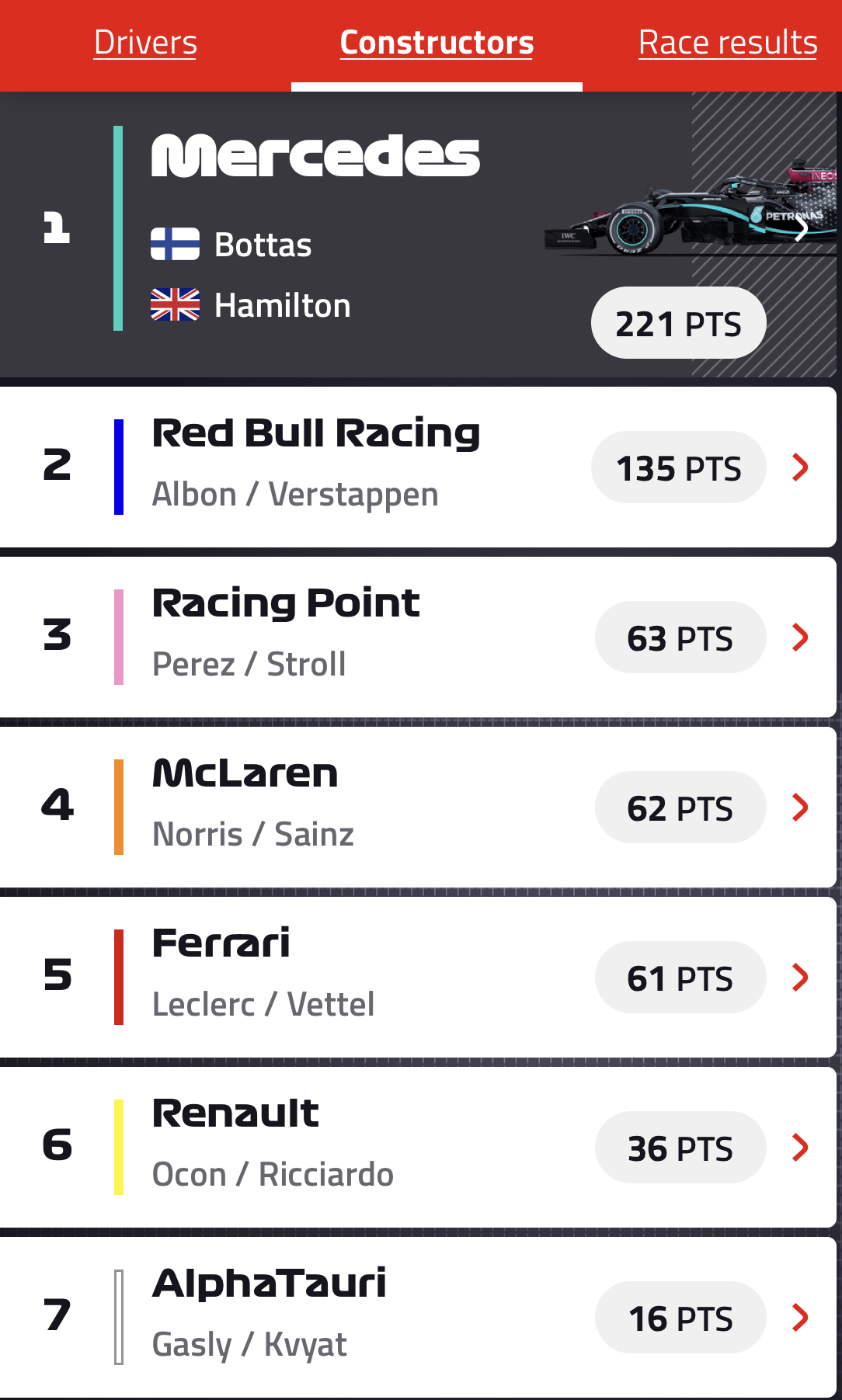Image resolution: width=842 pixels, height=1400 pixels.
Task: Show McLaren constructor details
Action: [418, 807]
